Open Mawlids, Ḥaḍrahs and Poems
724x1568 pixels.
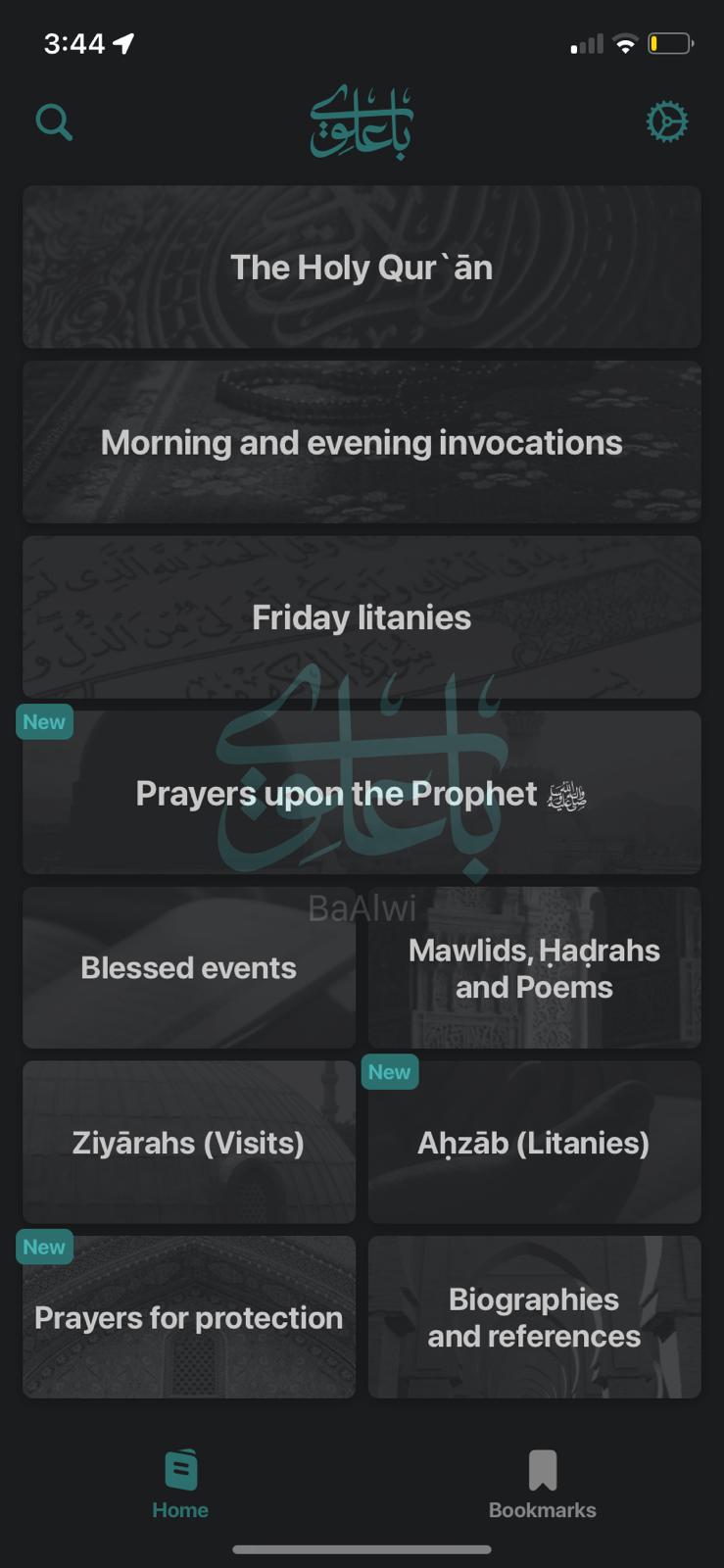535,967
